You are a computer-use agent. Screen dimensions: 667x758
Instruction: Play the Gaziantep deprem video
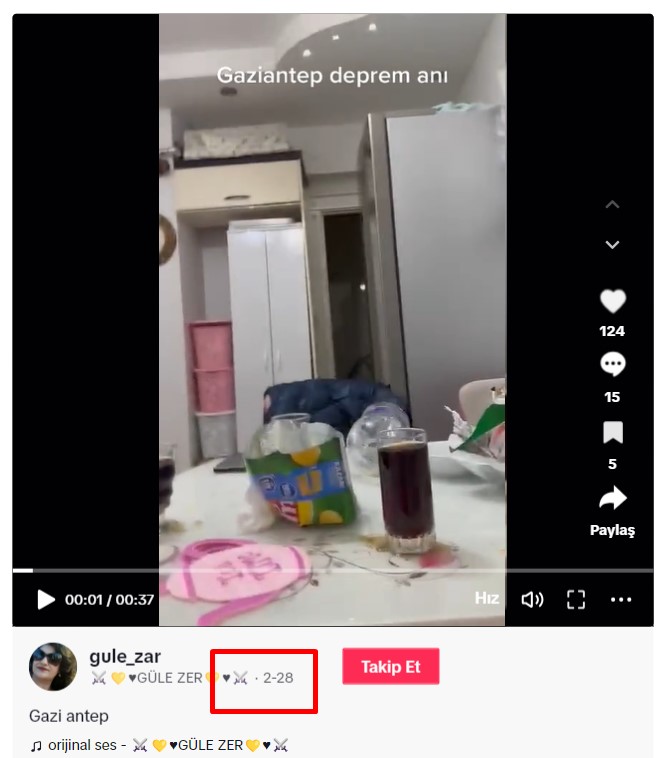[x=46, y=599]
